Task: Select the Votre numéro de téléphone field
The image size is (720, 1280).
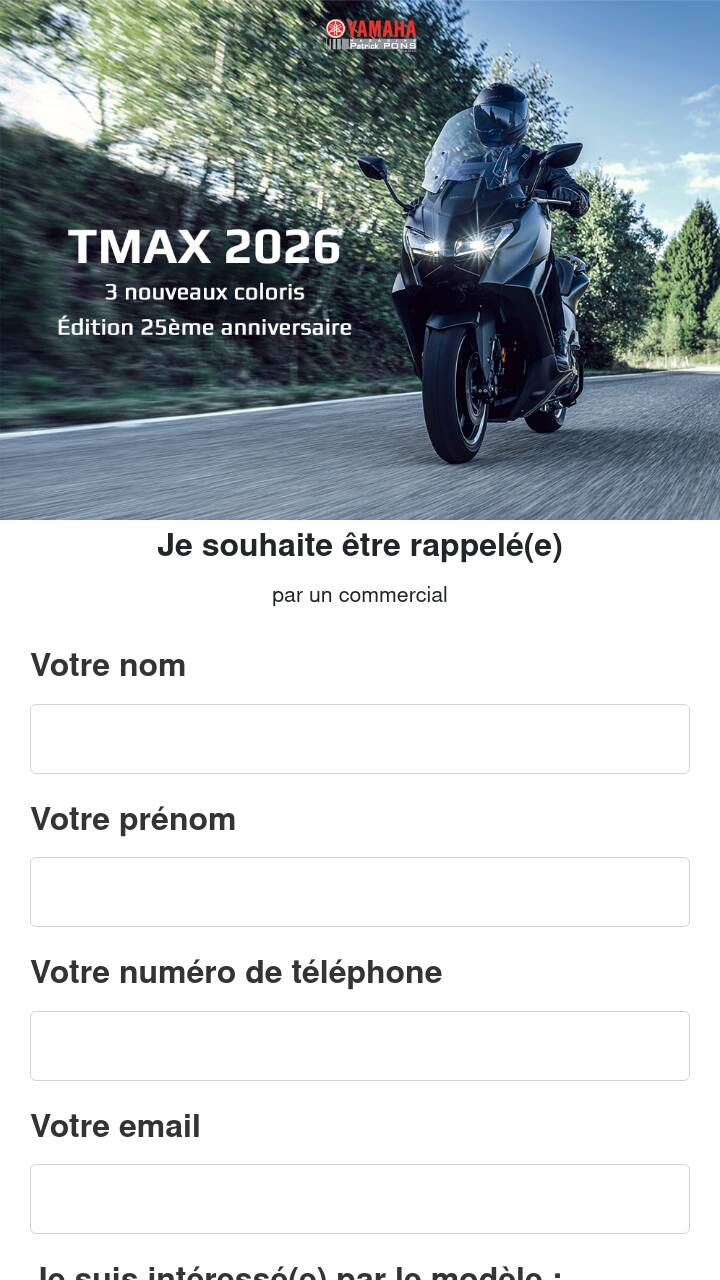Action: pos(360,1046)
